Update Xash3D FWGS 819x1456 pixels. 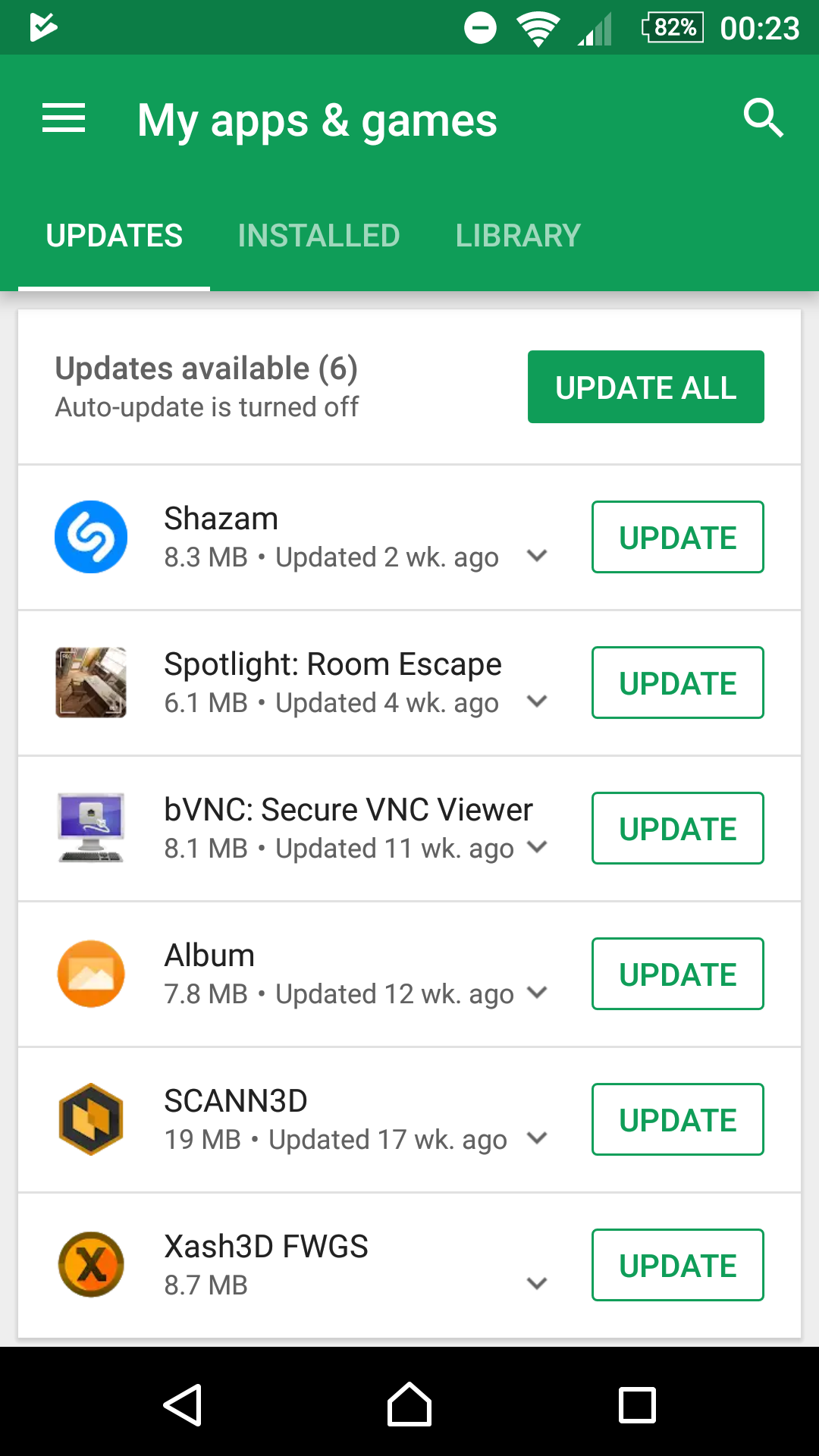tap(677, 1265)
